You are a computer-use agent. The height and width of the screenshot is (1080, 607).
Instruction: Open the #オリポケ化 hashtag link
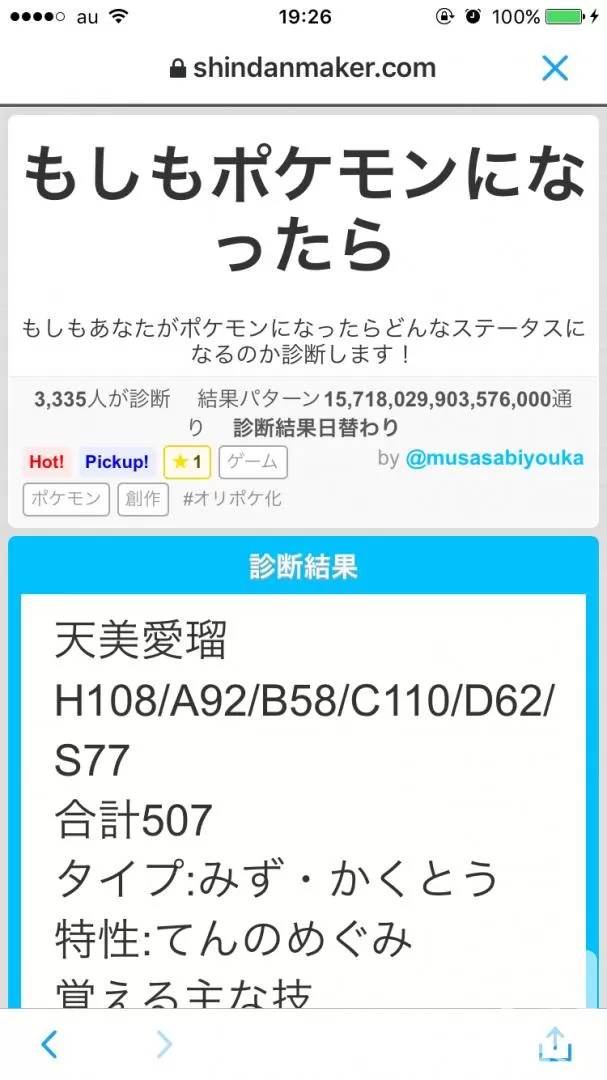232,499
